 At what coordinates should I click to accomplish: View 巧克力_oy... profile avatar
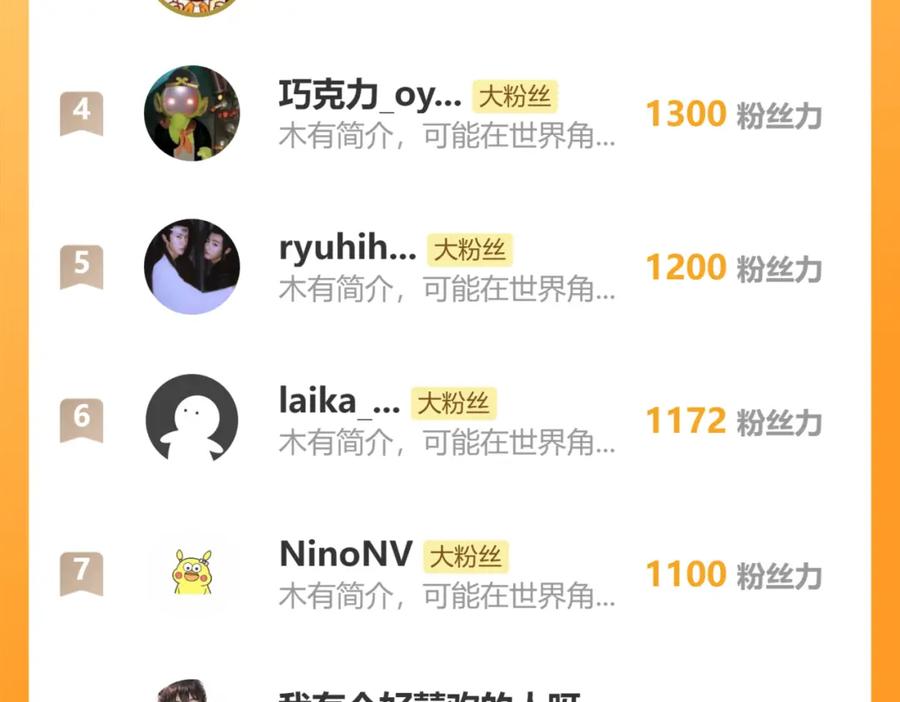(192, 113)
